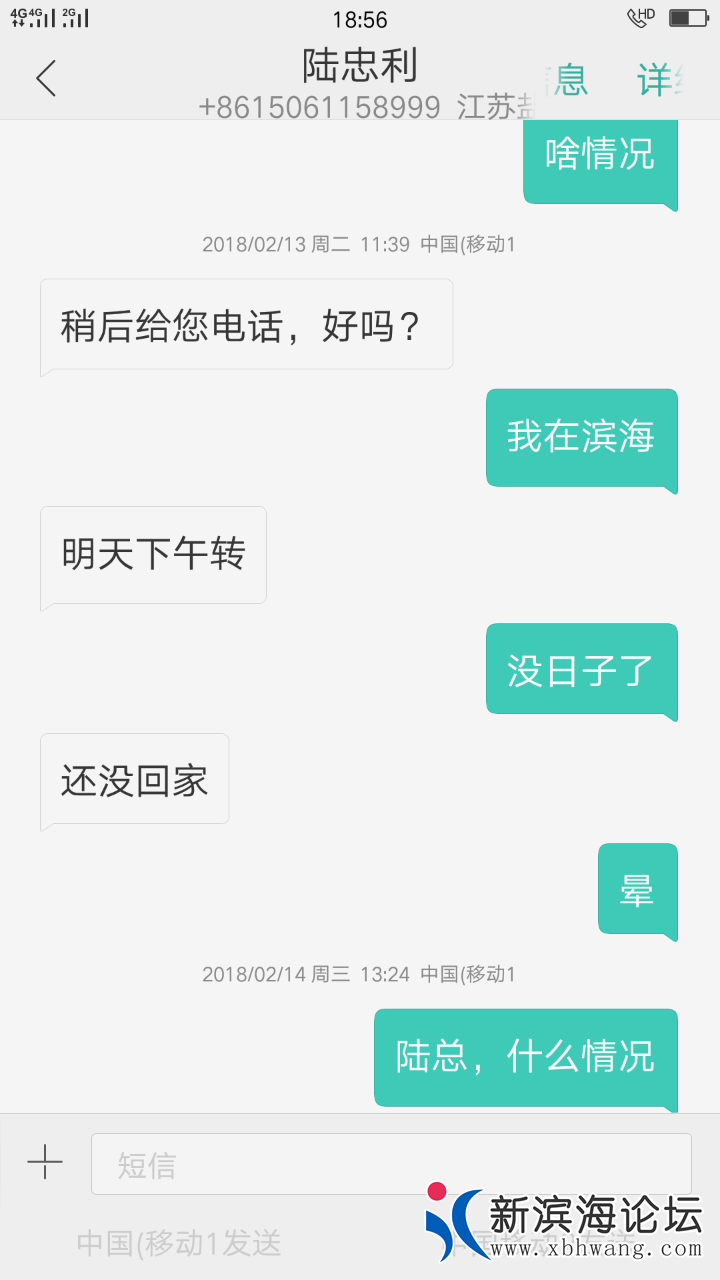This screenshot has width=720, height=1280.
Task: Send via 中国(移动1发送 button
Action: point(180,1244)
